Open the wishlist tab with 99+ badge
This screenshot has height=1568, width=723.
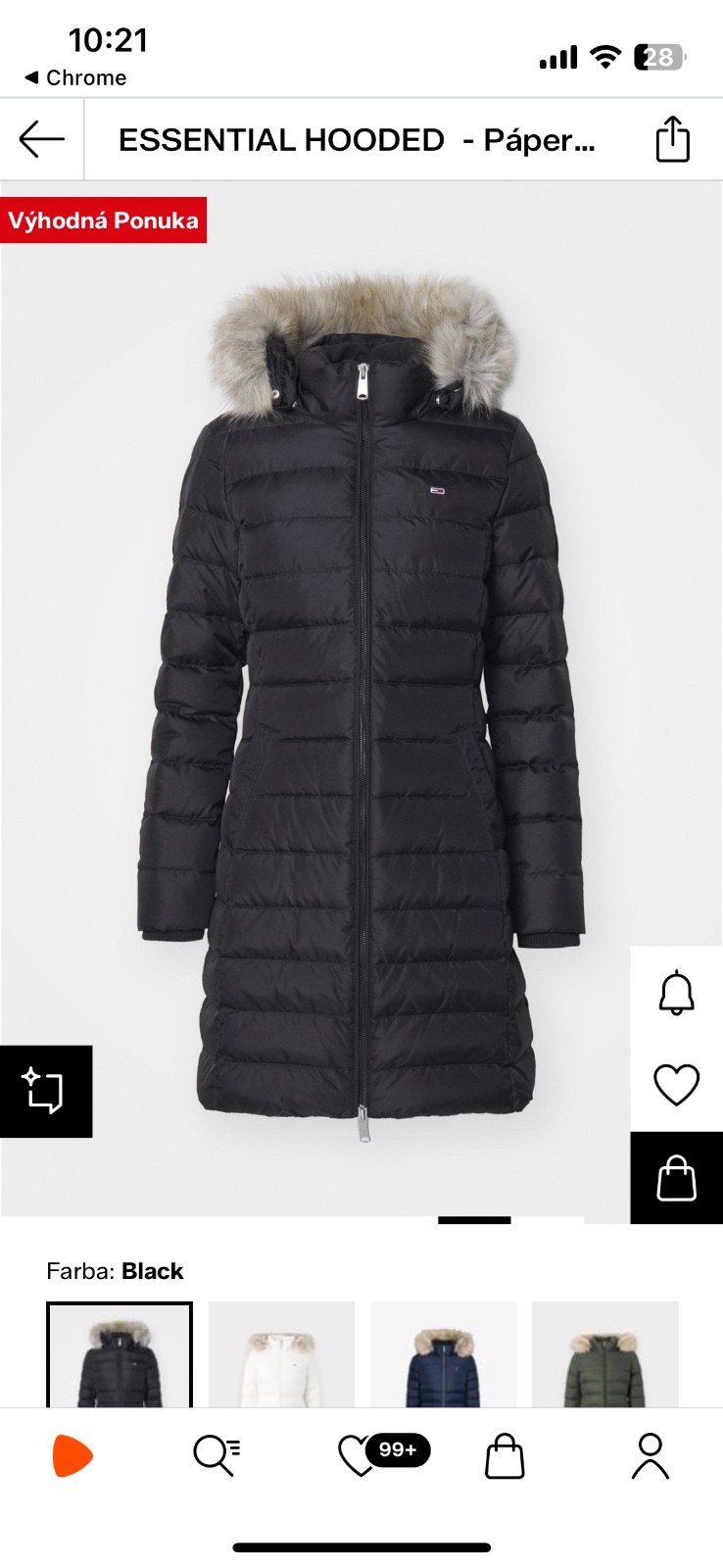(x=361, y=1455)
